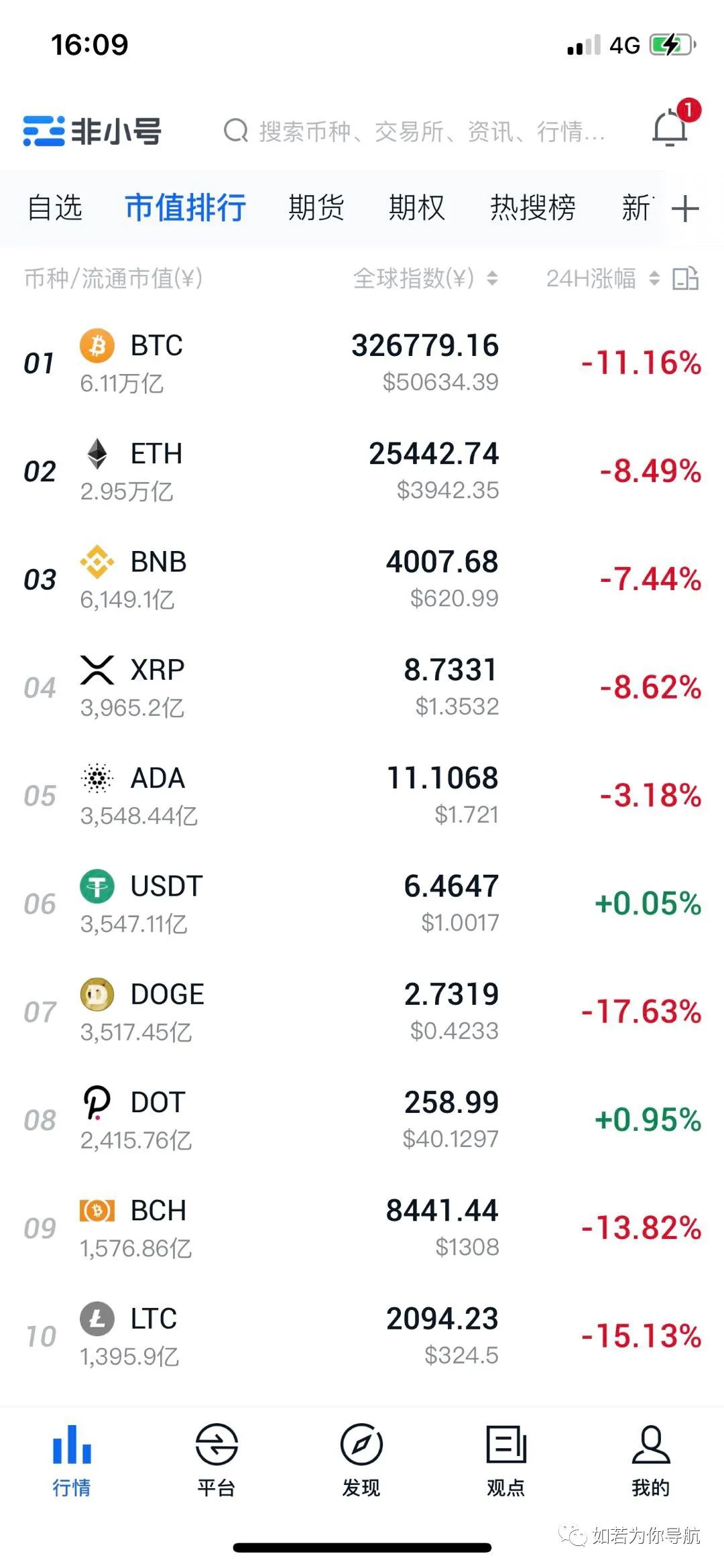Screen dimensions: 724x1568
Task: Sort by 24H涨幅 column
Action: pos(602,278)
